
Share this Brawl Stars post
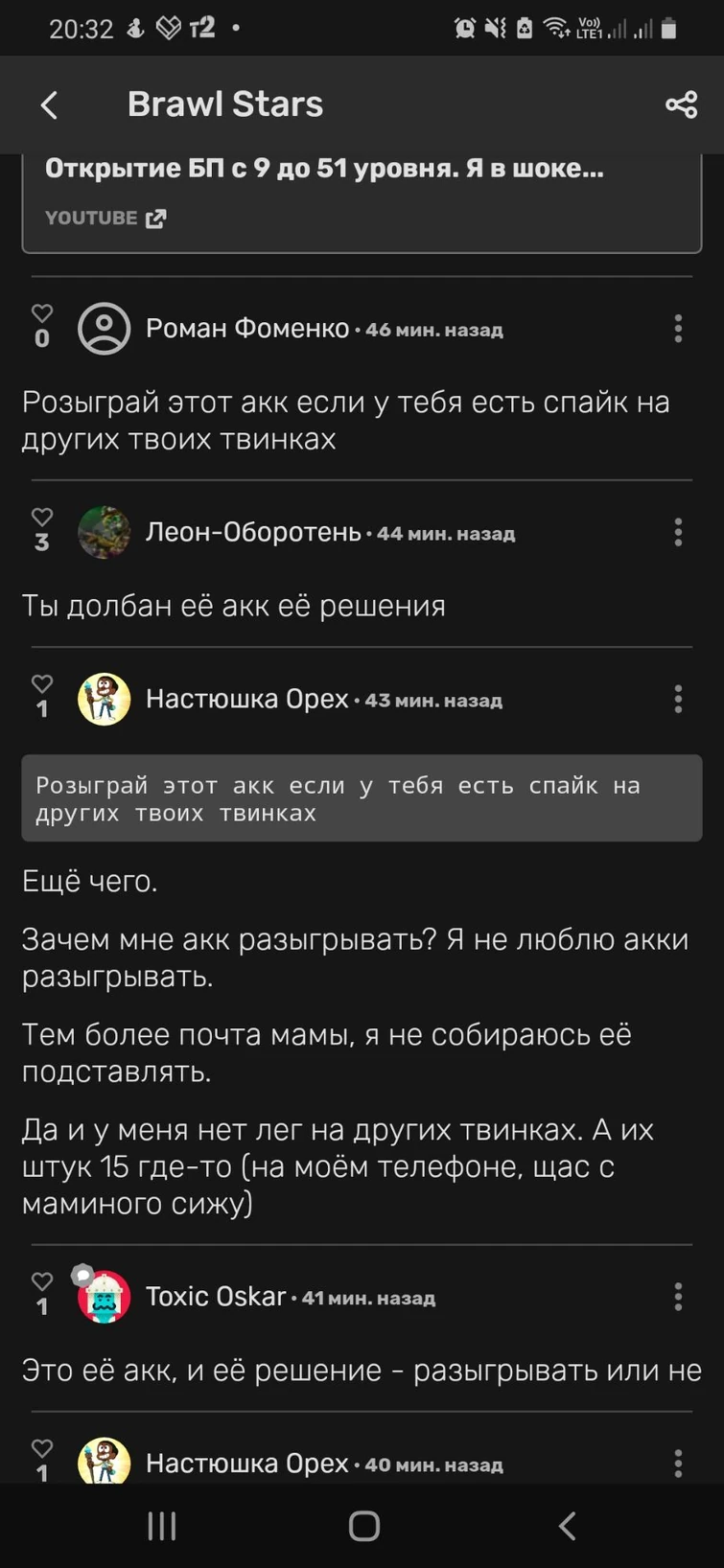pos(681,104)
